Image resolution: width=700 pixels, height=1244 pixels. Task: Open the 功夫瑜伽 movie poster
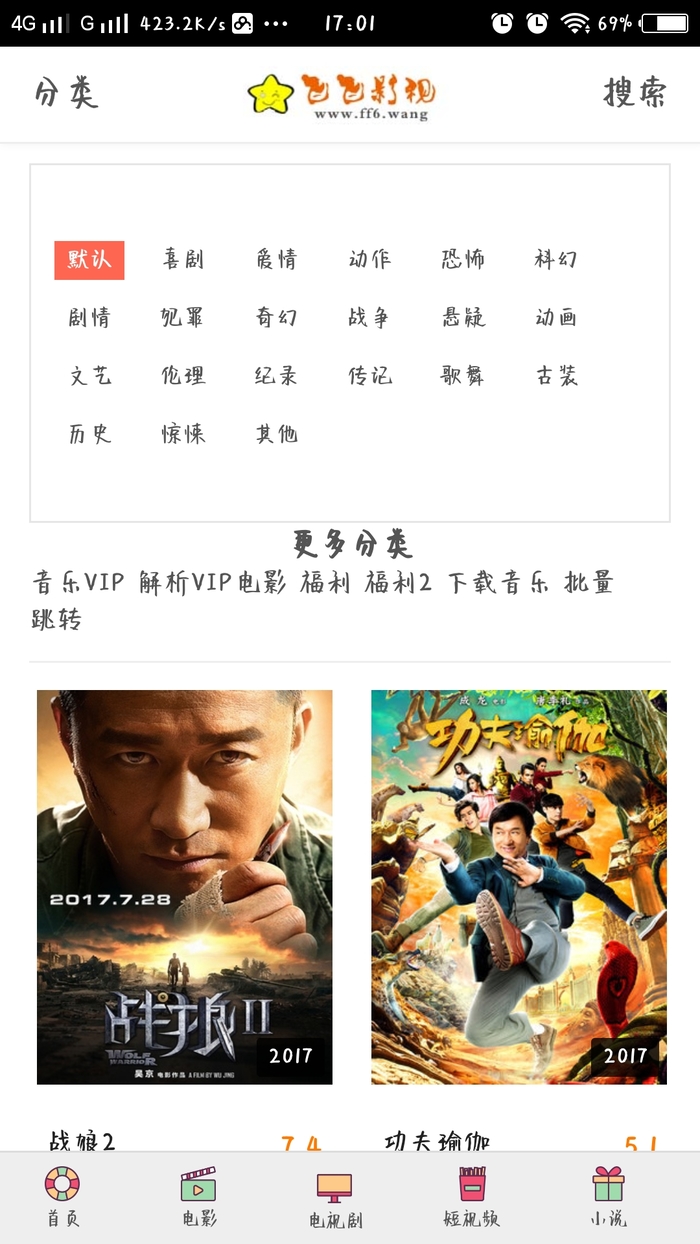click(519, 887)
